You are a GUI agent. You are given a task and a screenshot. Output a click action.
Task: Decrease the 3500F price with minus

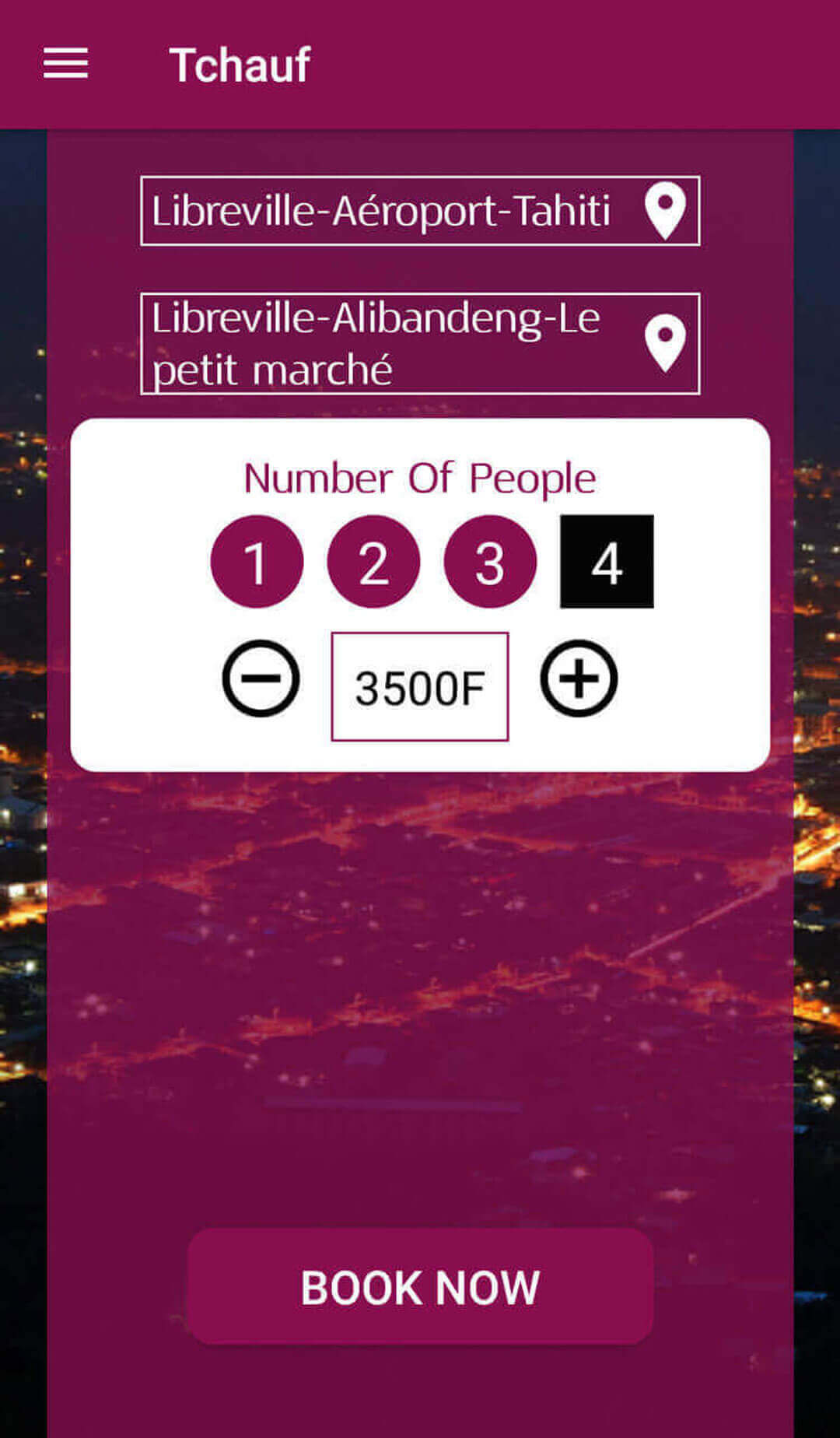click(x=261, y=679)
